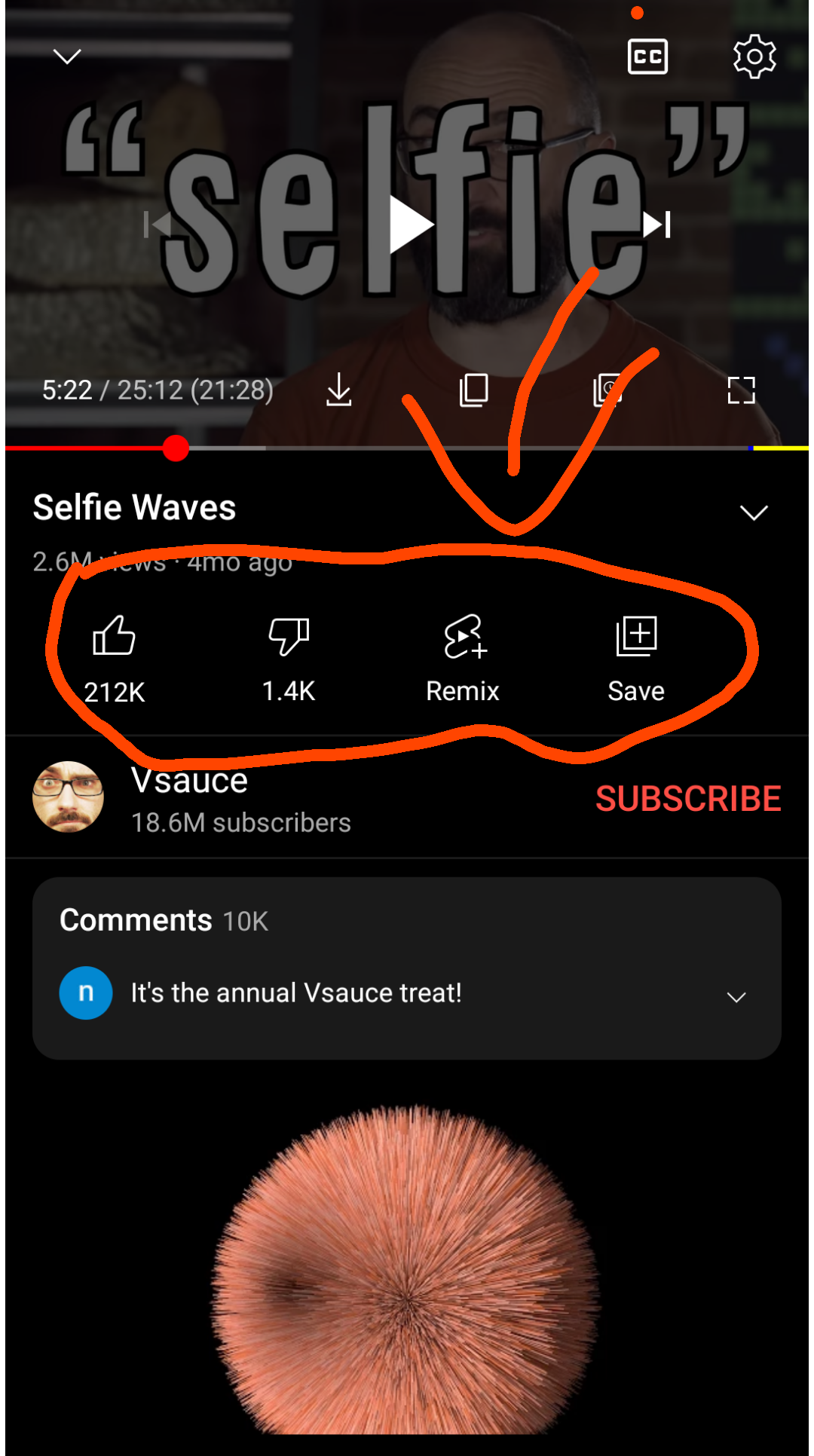Screen dimensions: 814x1456
Task: Skip to the next video
Action: (656, 225)
